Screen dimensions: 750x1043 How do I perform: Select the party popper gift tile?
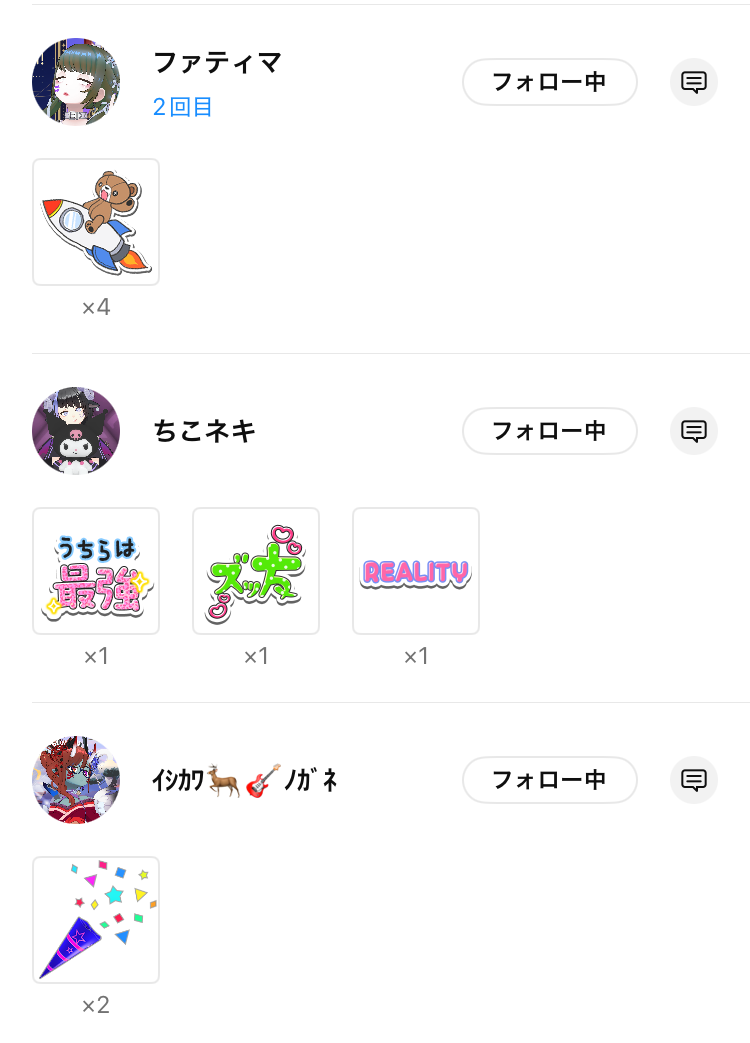(x=96, y=920)
